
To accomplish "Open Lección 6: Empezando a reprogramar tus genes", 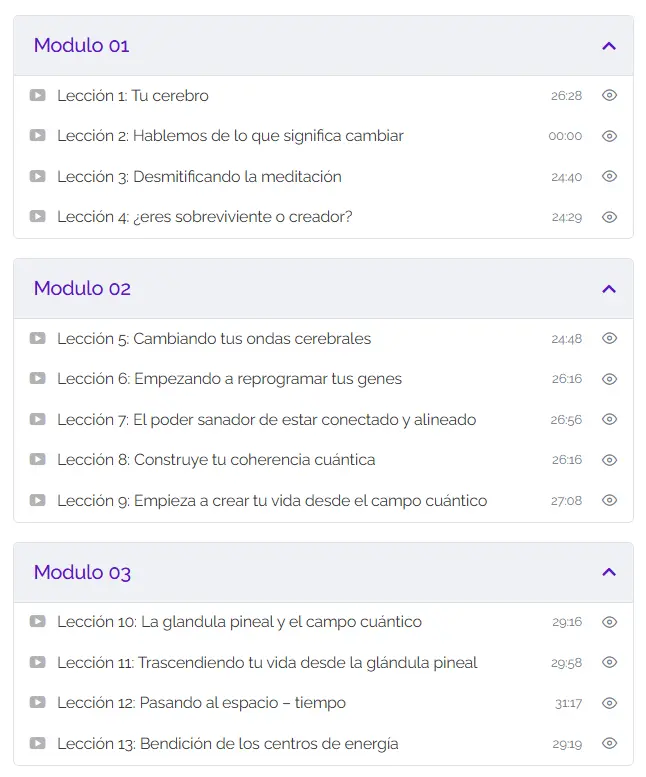I will 229,379.
